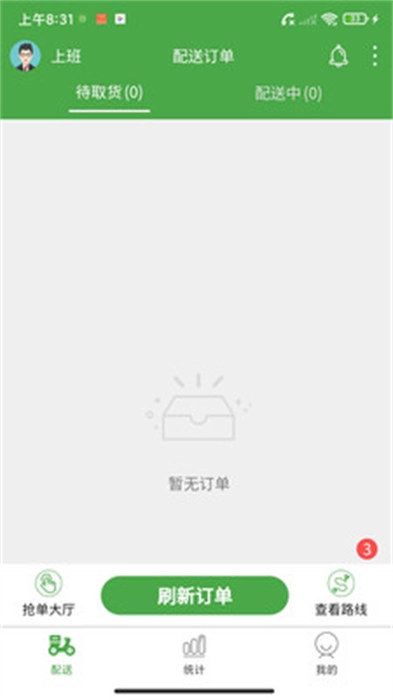
Task: Open the notifications bell
Action: tap(338, 56)
